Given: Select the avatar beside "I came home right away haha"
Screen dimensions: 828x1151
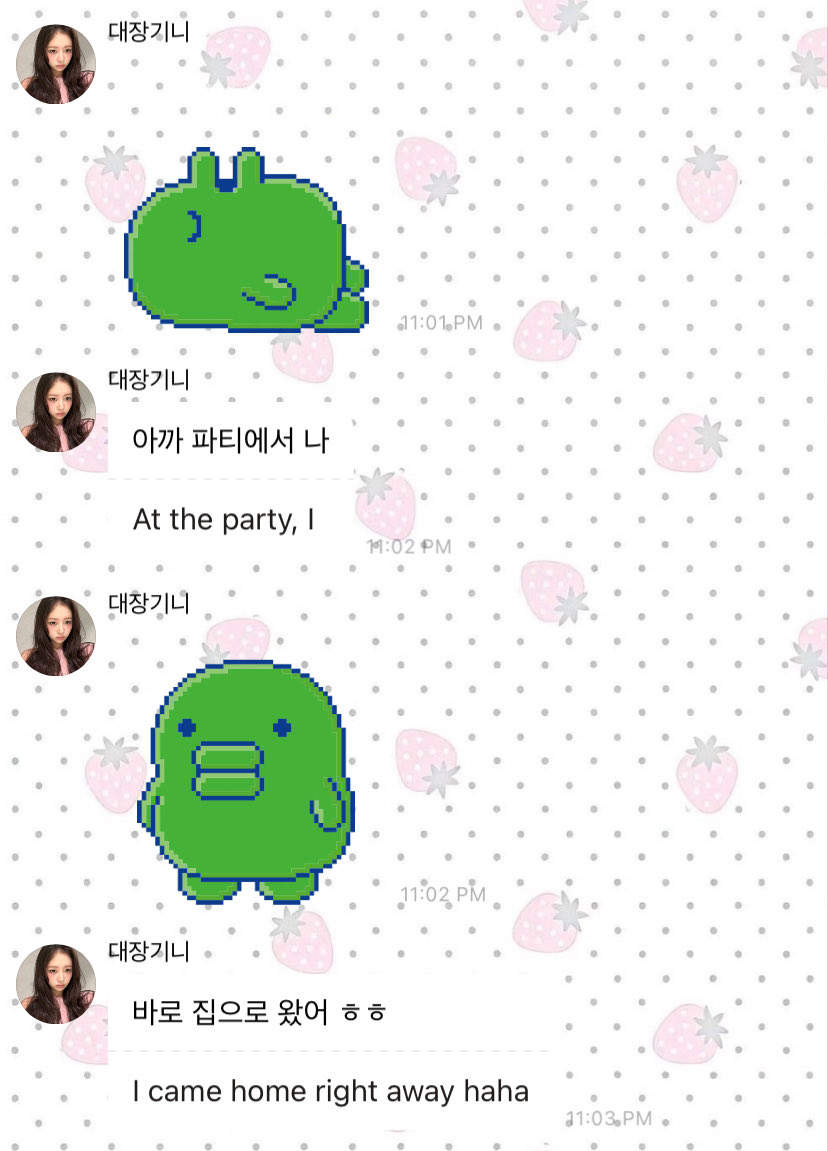Looking at the screenshot, I should [x=56, y=984].
